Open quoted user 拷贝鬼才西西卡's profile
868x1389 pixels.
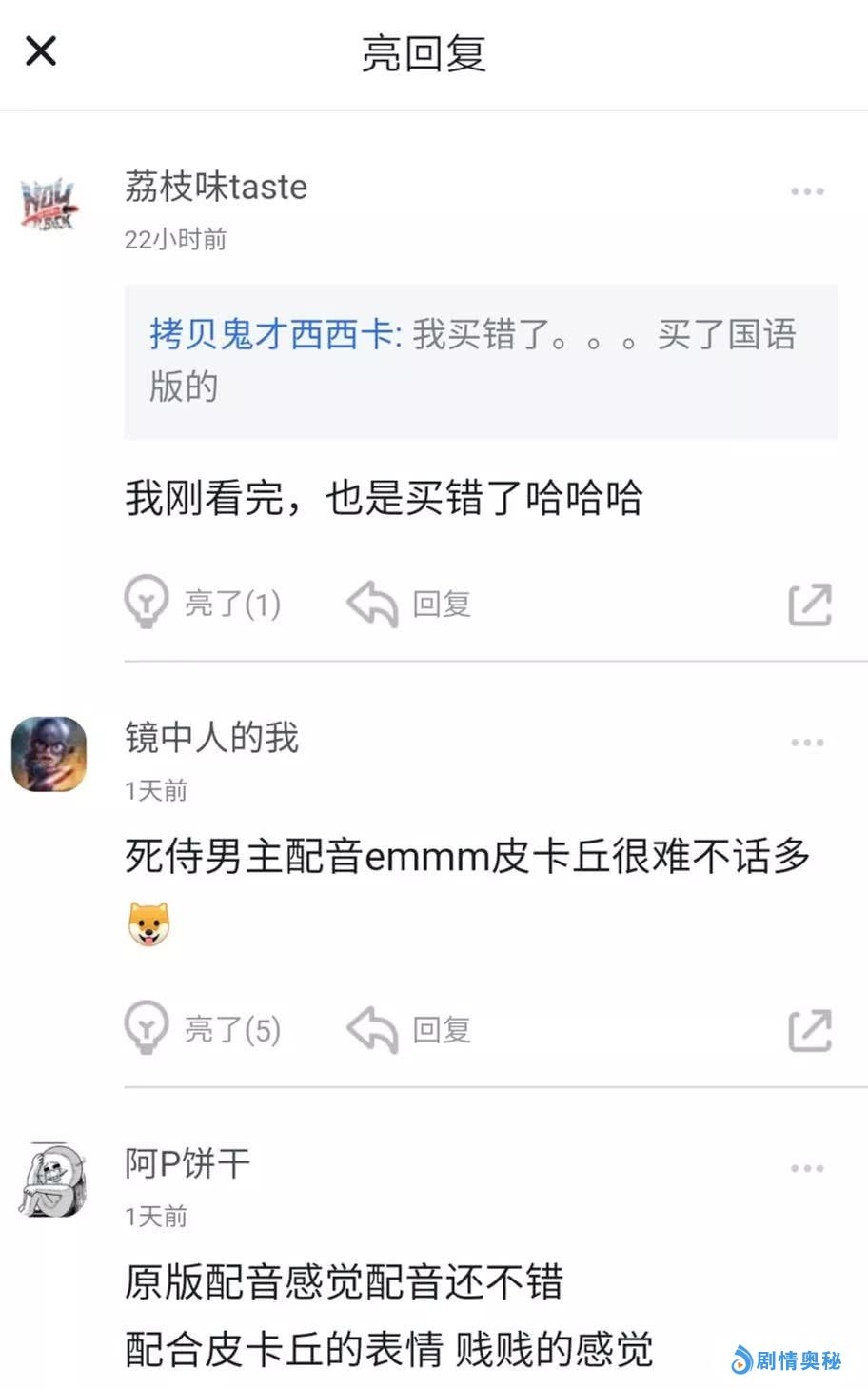point(272,334)
